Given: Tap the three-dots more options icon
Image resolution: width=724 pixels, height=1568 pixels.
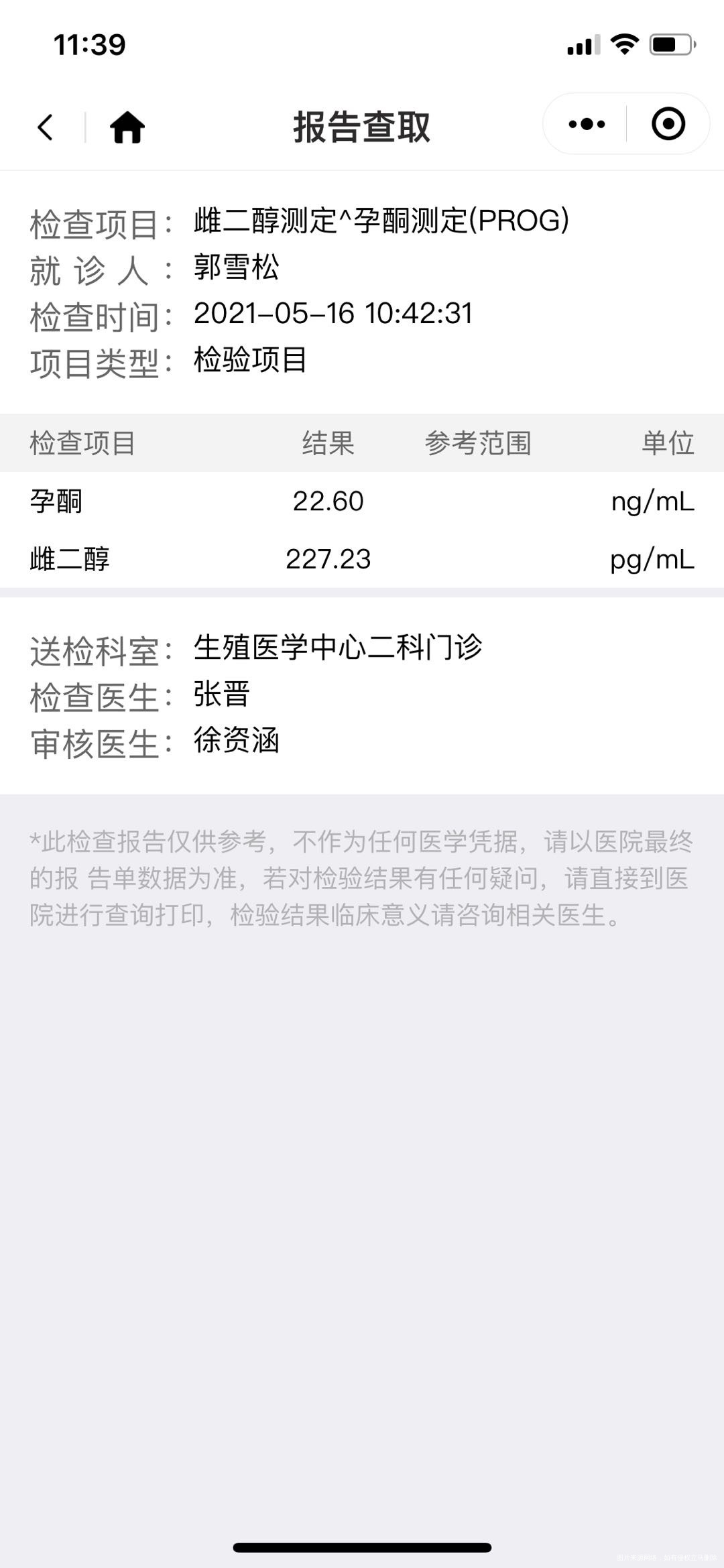Looking at the screenshot, I should point(585,123).
